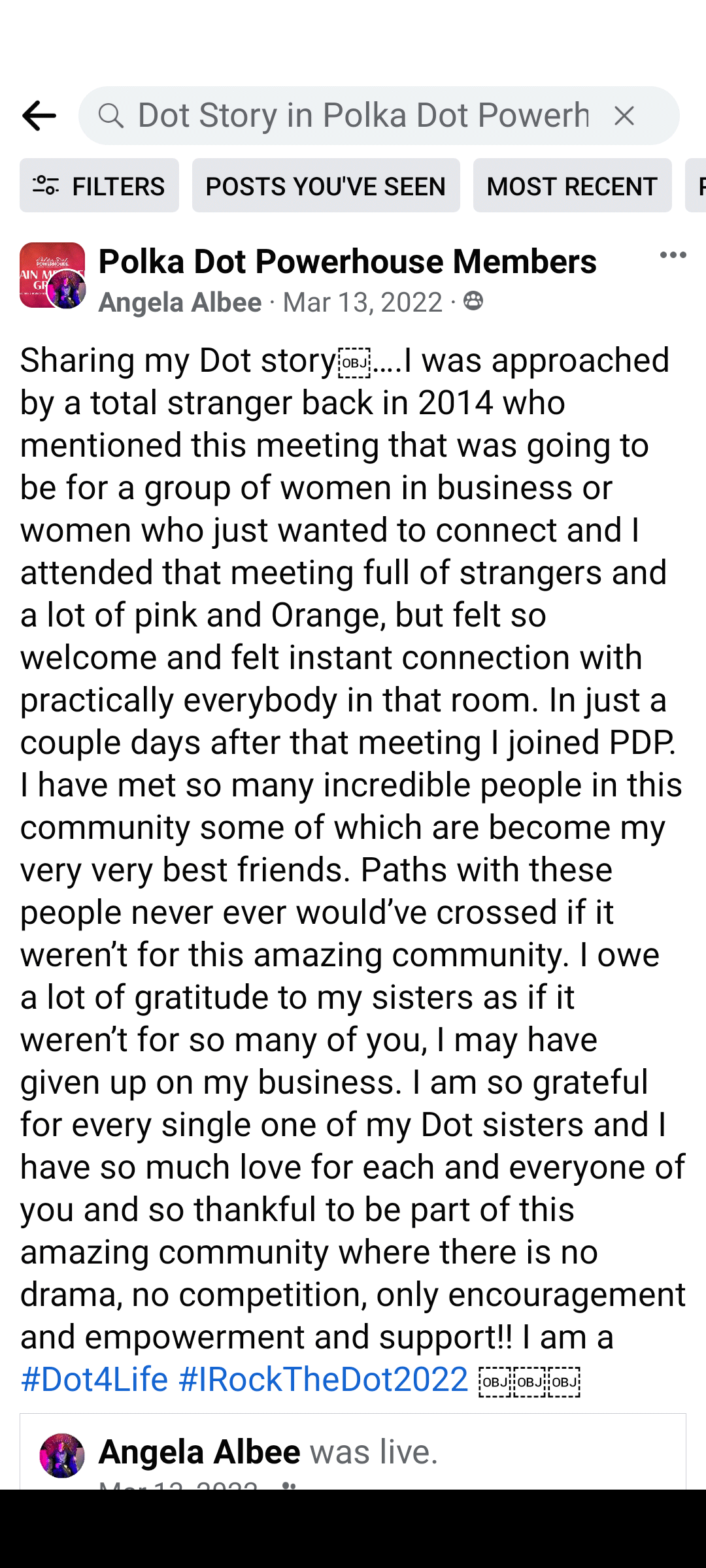
Task: Open the Filters options
Action: (x=99, y=186)
